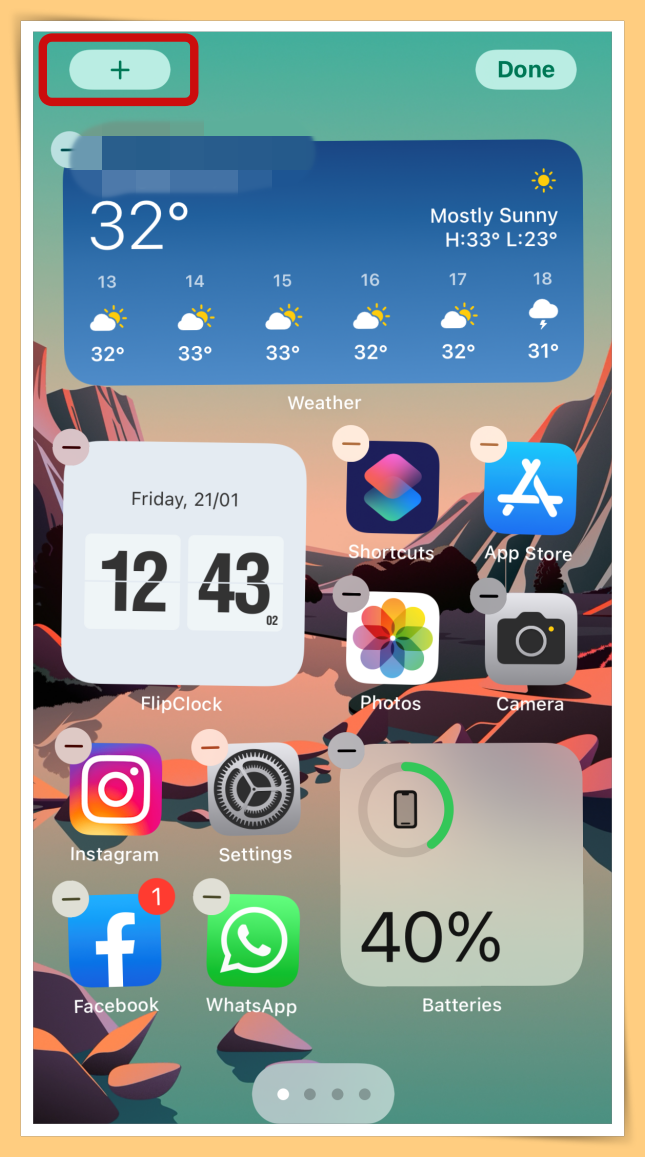Open the Settings app
The image size is (645, 1157).
[x=254, y=789]
